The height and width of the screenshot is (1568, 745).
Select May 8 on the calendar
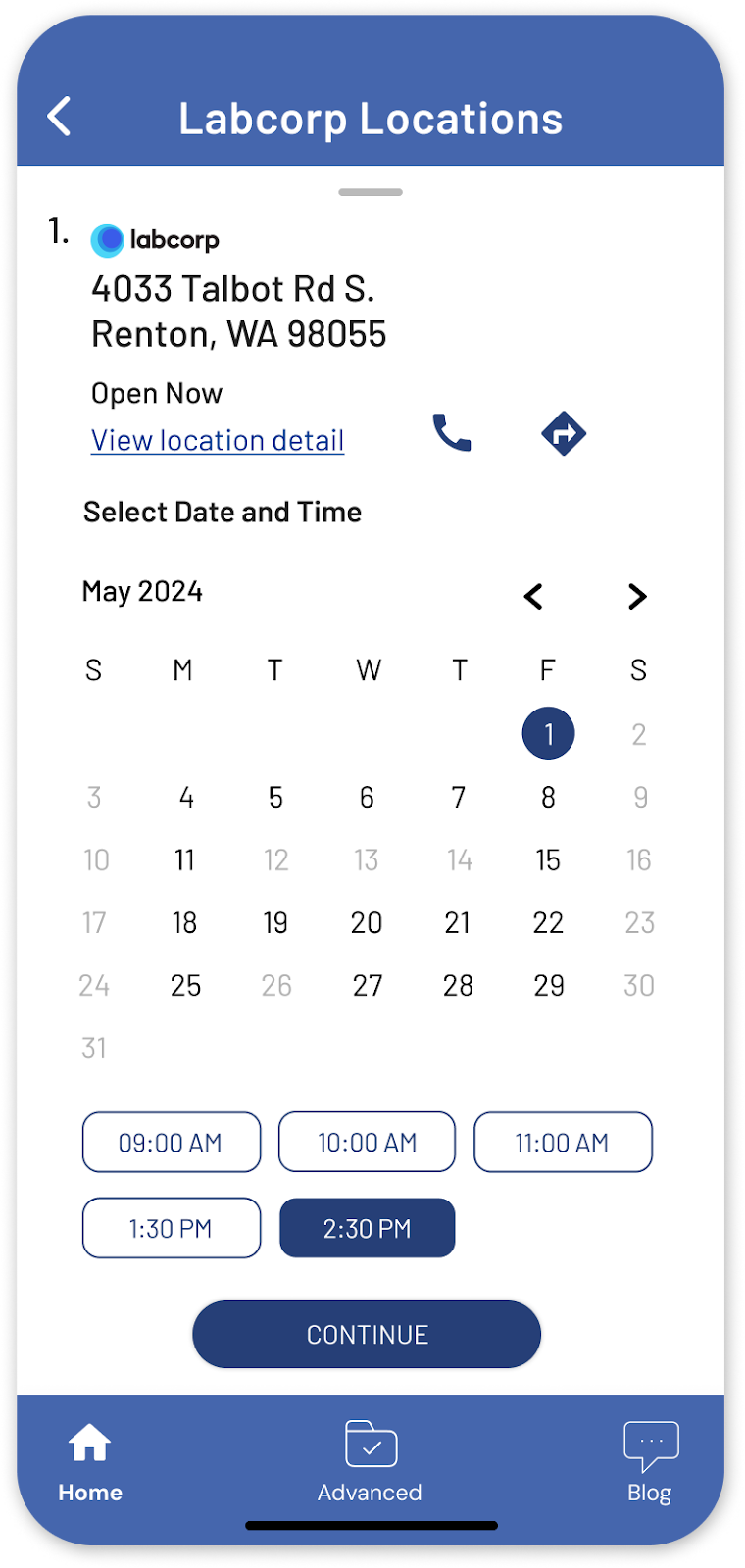point(548,797)
